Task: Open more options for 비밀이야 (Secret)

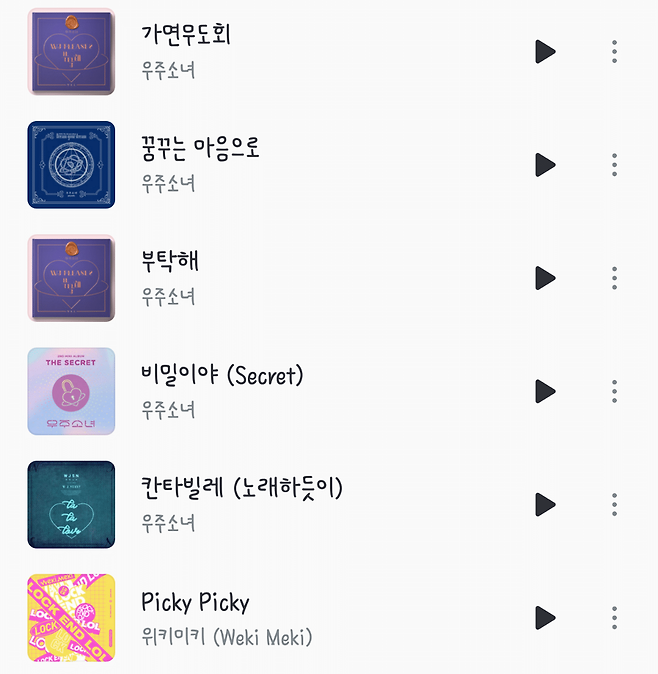Action: 614,391
